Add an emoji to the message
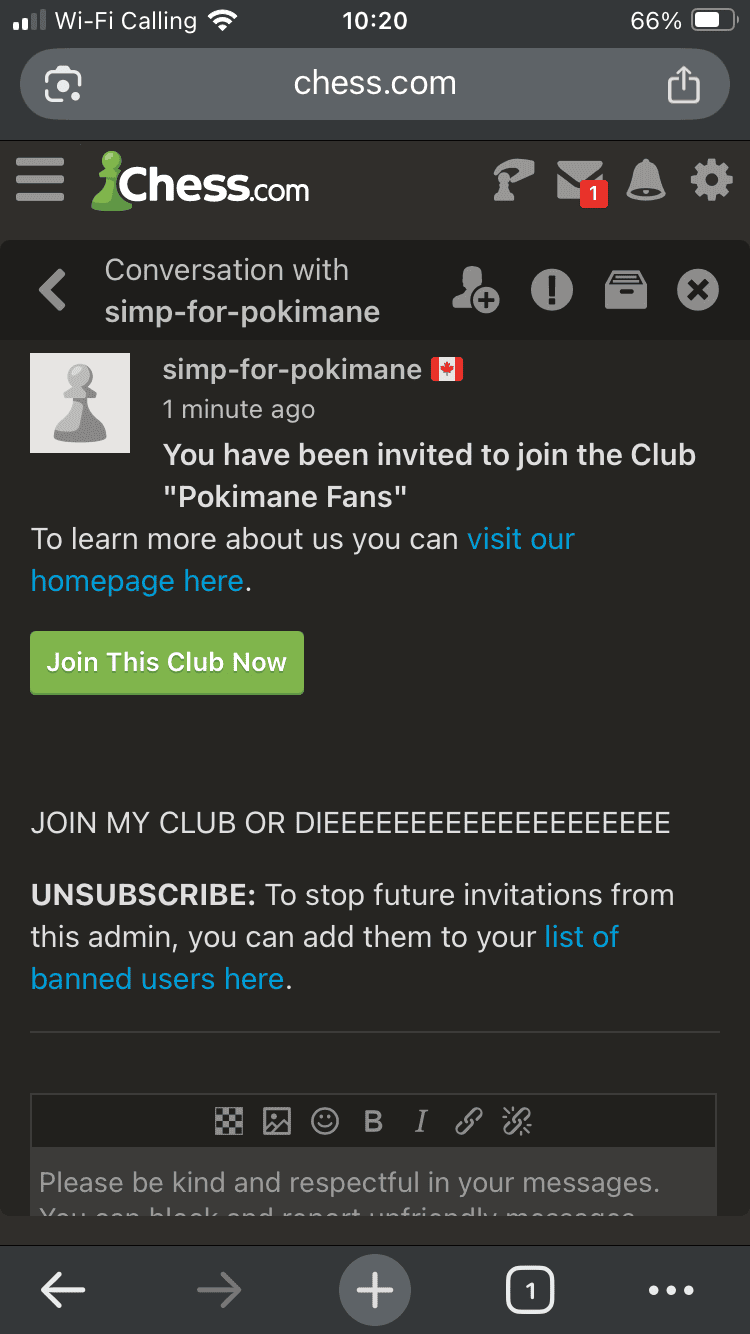 point(325,1121)
